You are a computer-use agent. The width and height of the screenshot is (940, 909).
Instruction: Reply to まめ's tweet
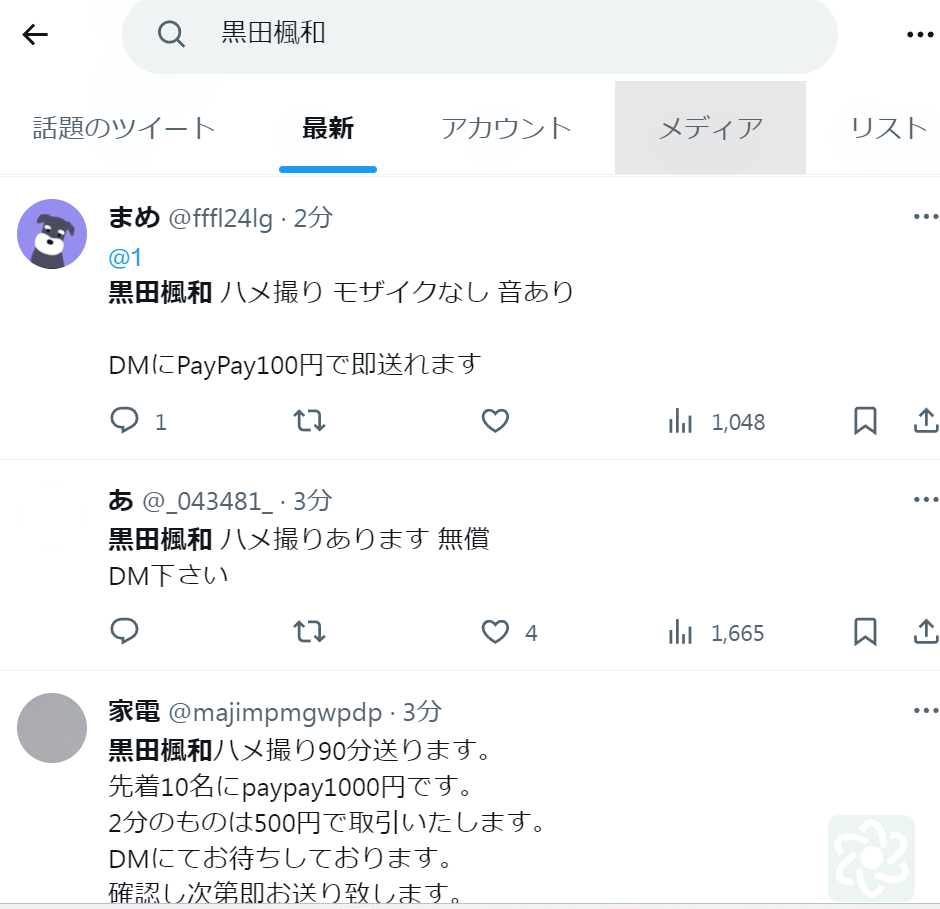pos(124,421)
